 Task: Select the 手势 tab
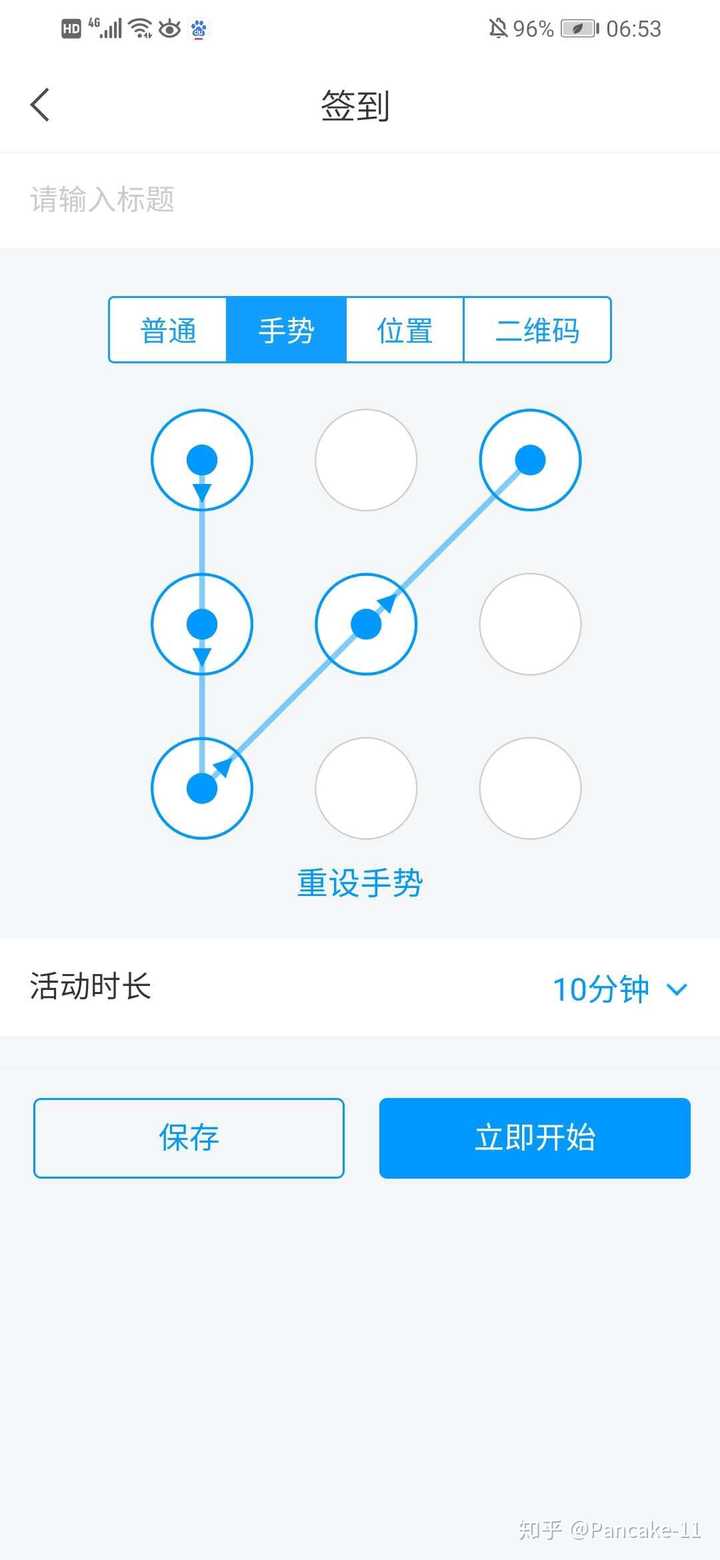(x=286, y=330)
